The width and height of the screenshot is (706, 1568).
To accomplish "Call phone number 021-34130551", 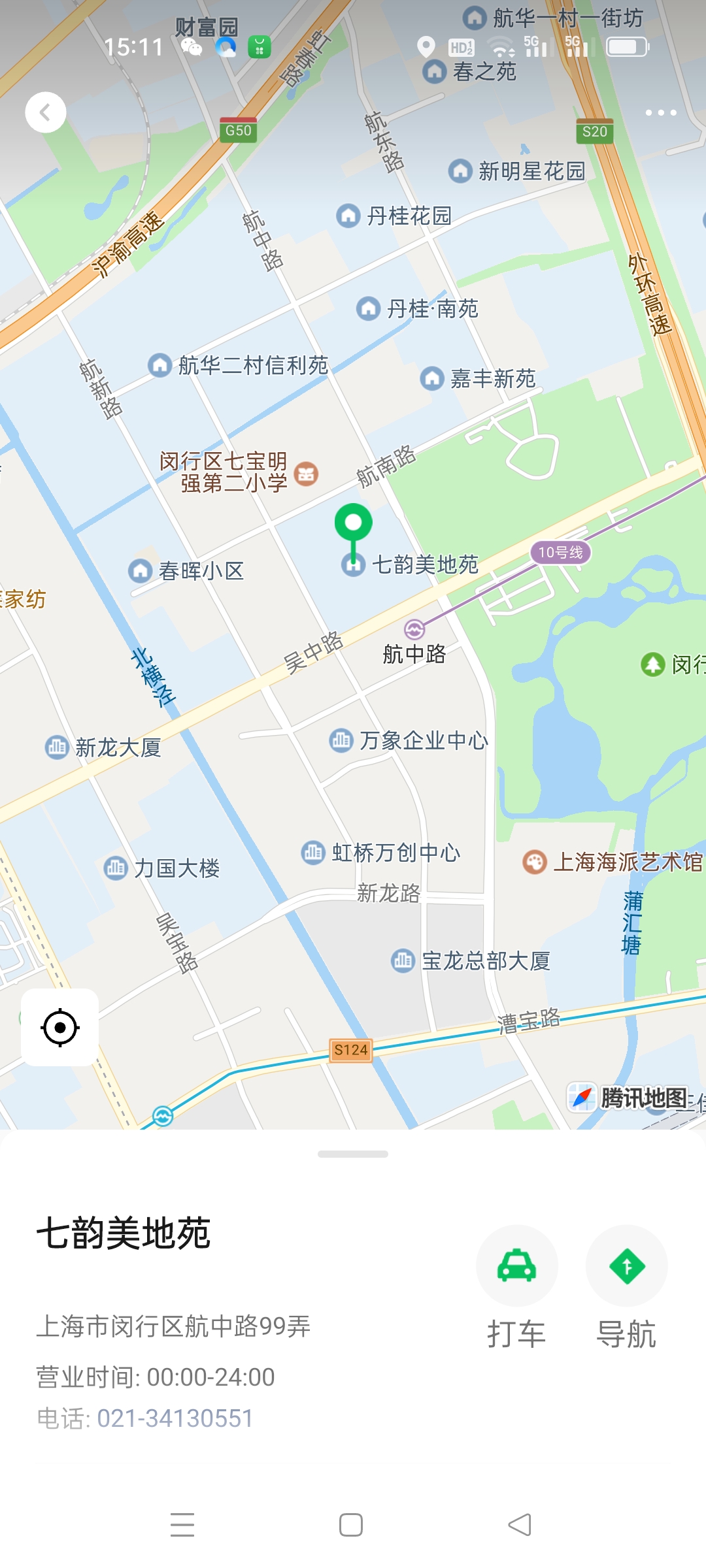I will point(175,1418).
